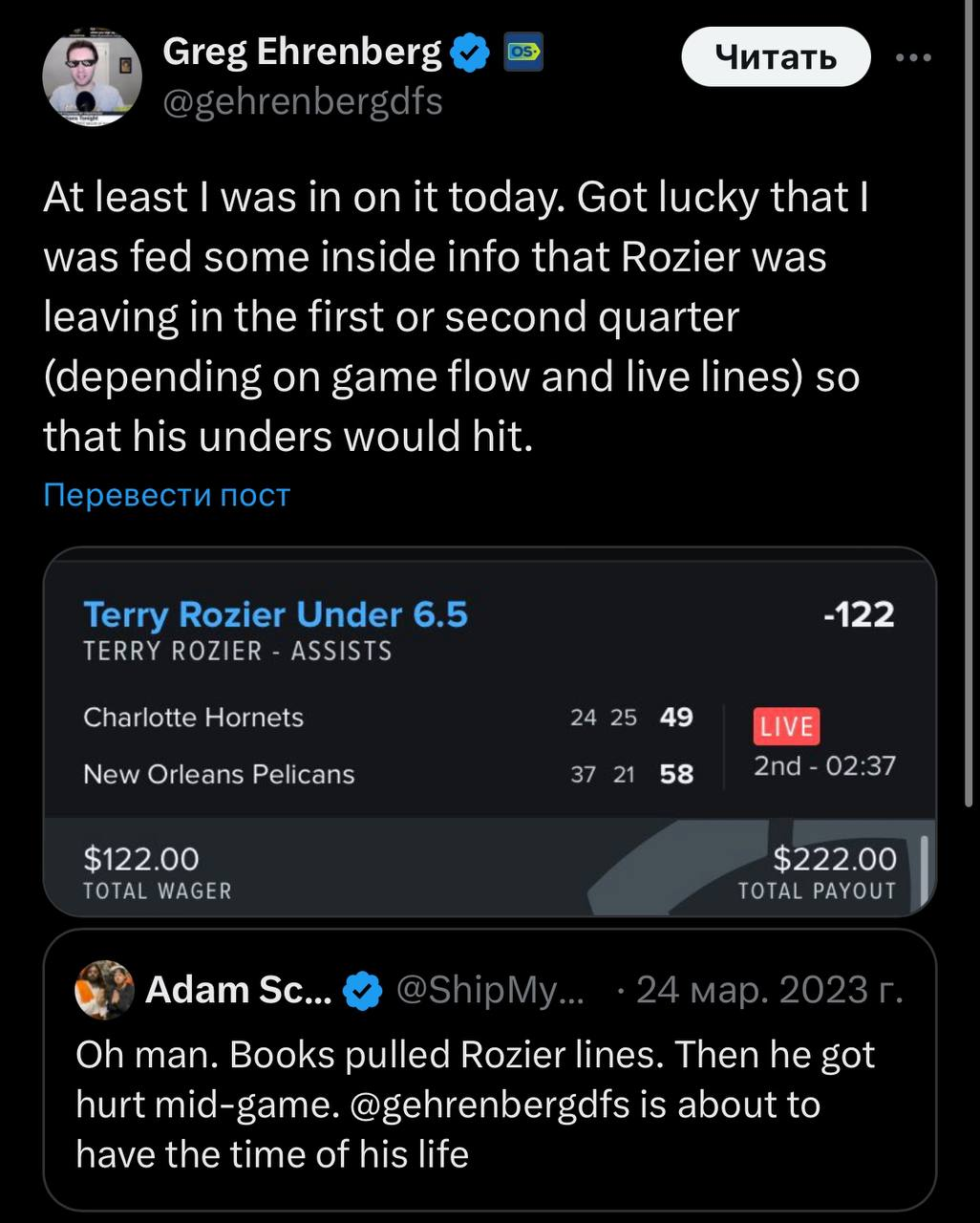Open the Terry Rozier bet slip image
The image size is (980, 1223).
[x=489, y=731]
